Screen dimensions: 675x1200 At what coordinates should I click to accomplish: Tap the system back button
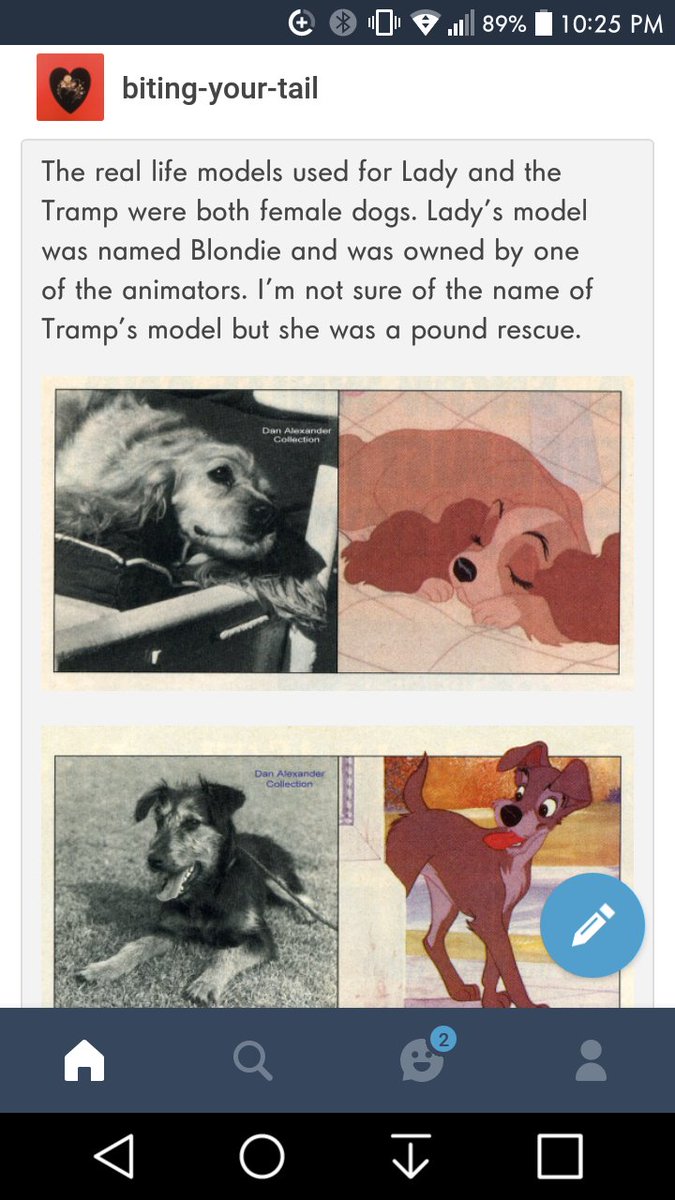(114, 1157)
